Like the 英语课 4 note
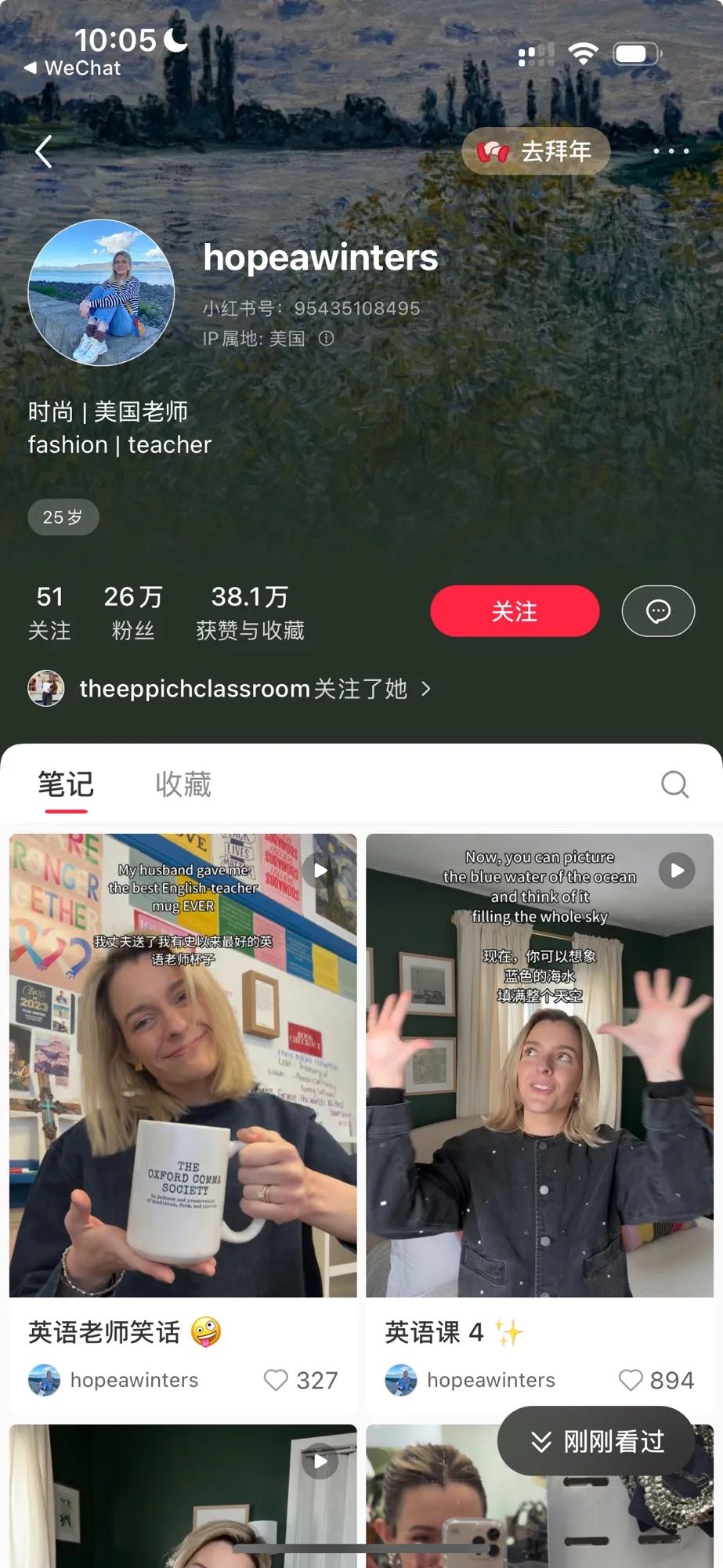The height and width of the screenshot is (1568, 723). click(631, 1380)
